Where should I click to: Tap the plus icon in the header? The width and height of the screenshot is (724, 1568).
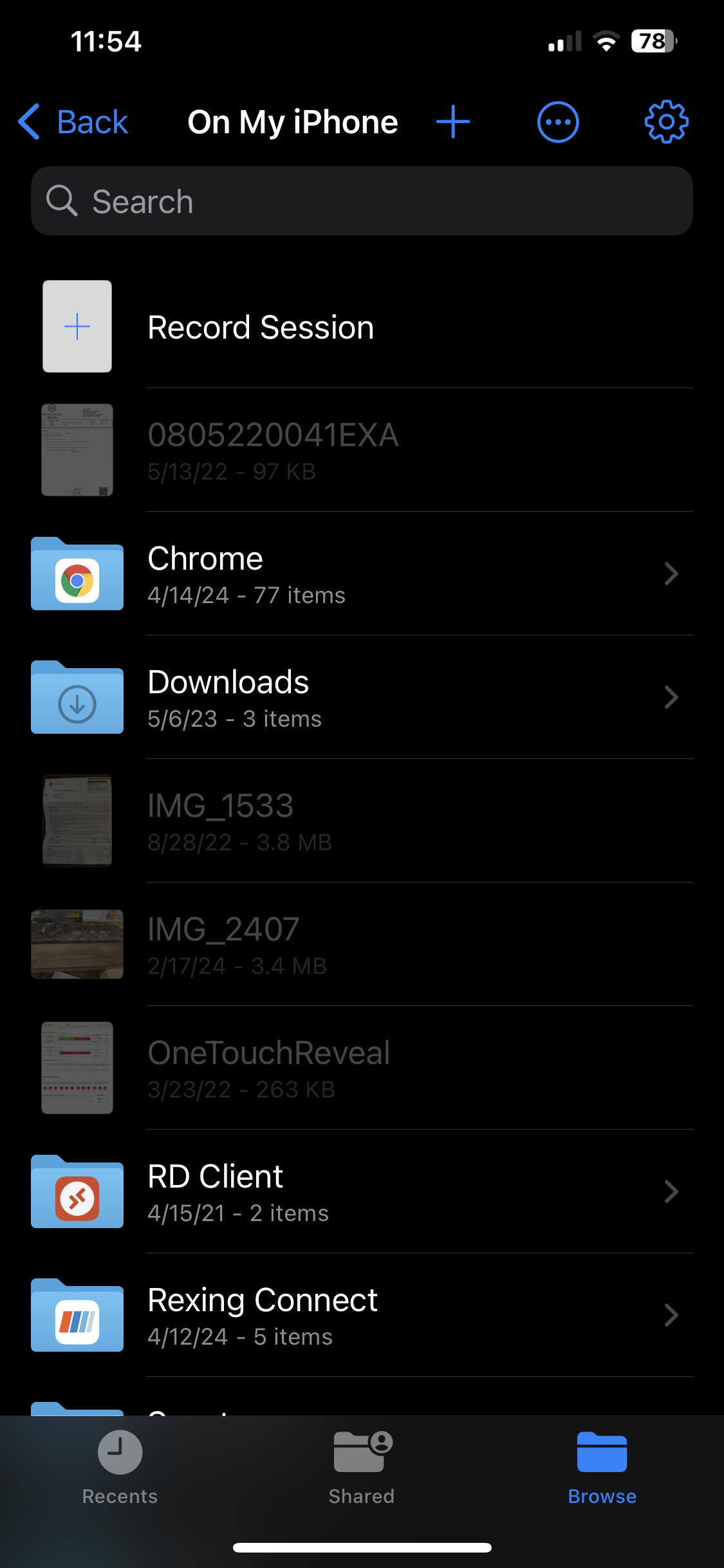pyautogui.click(x=453, y=122)
